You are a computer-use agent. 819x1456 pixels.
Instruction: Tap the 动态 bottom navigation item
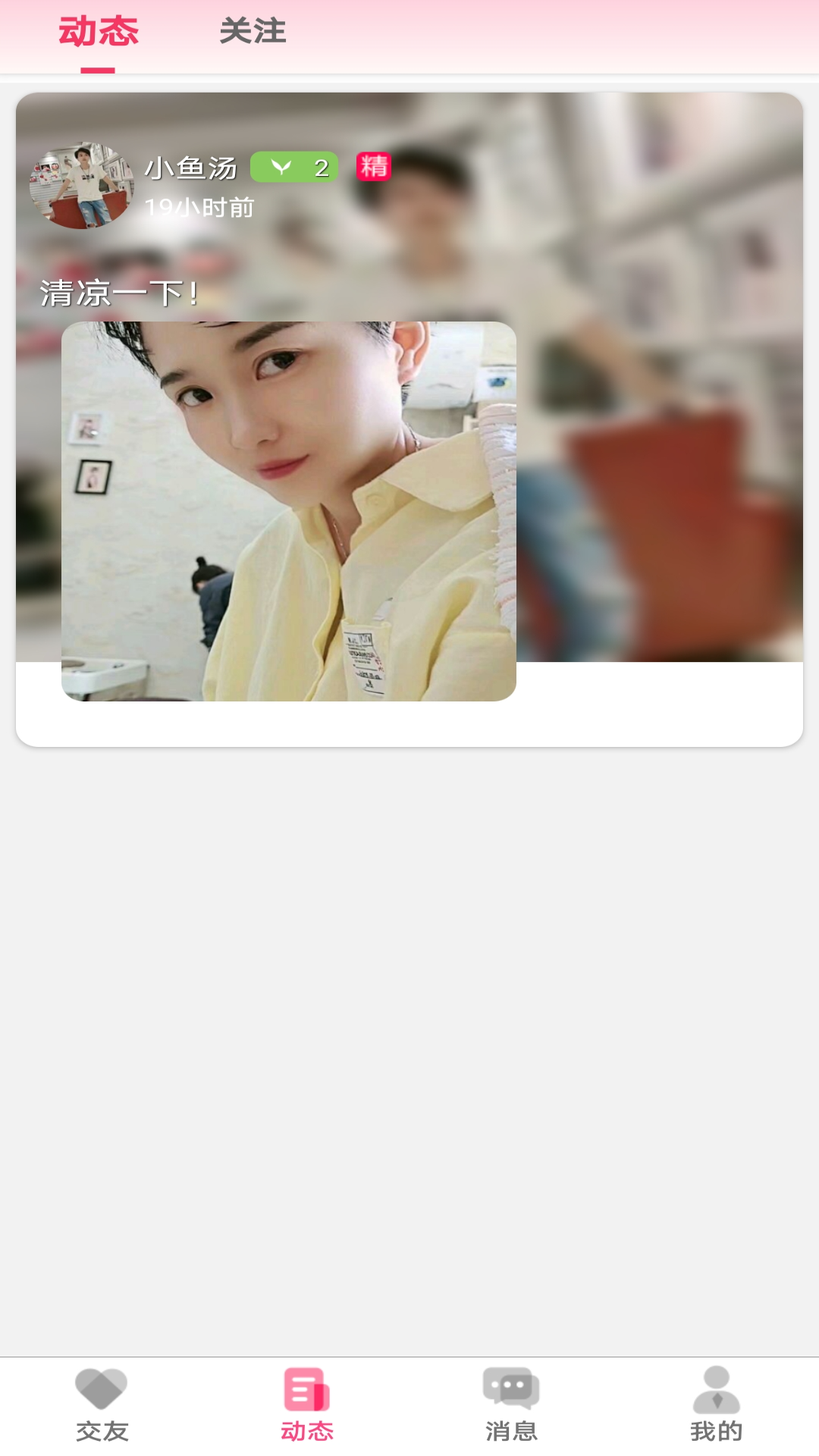coord(307,1405)
